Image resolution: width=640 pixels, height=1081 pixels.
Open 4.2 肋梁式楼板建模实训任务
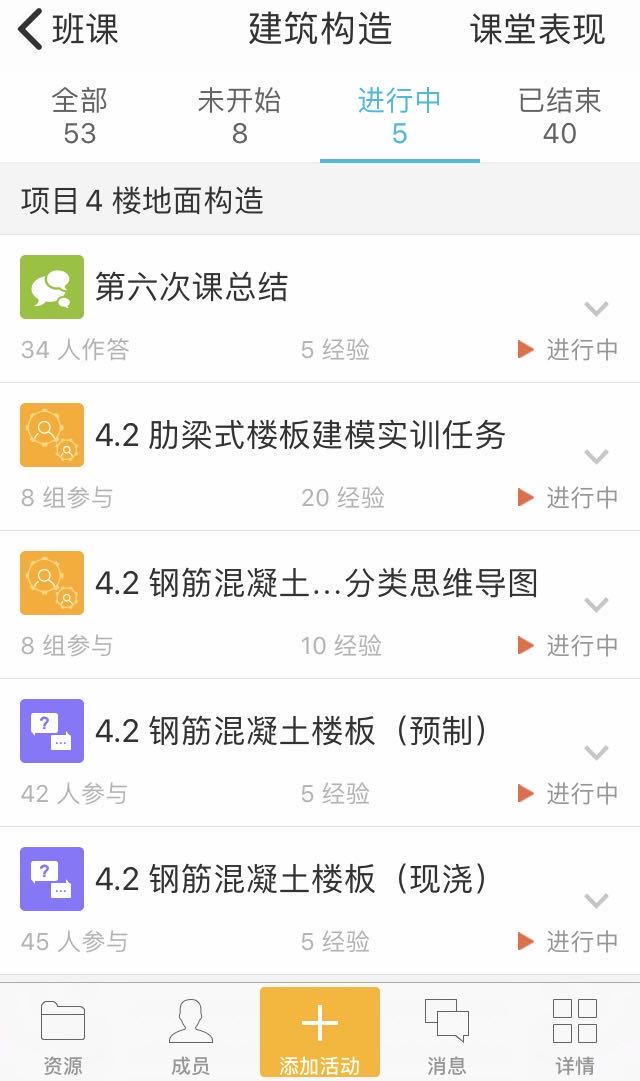click(x=300, y=436)
